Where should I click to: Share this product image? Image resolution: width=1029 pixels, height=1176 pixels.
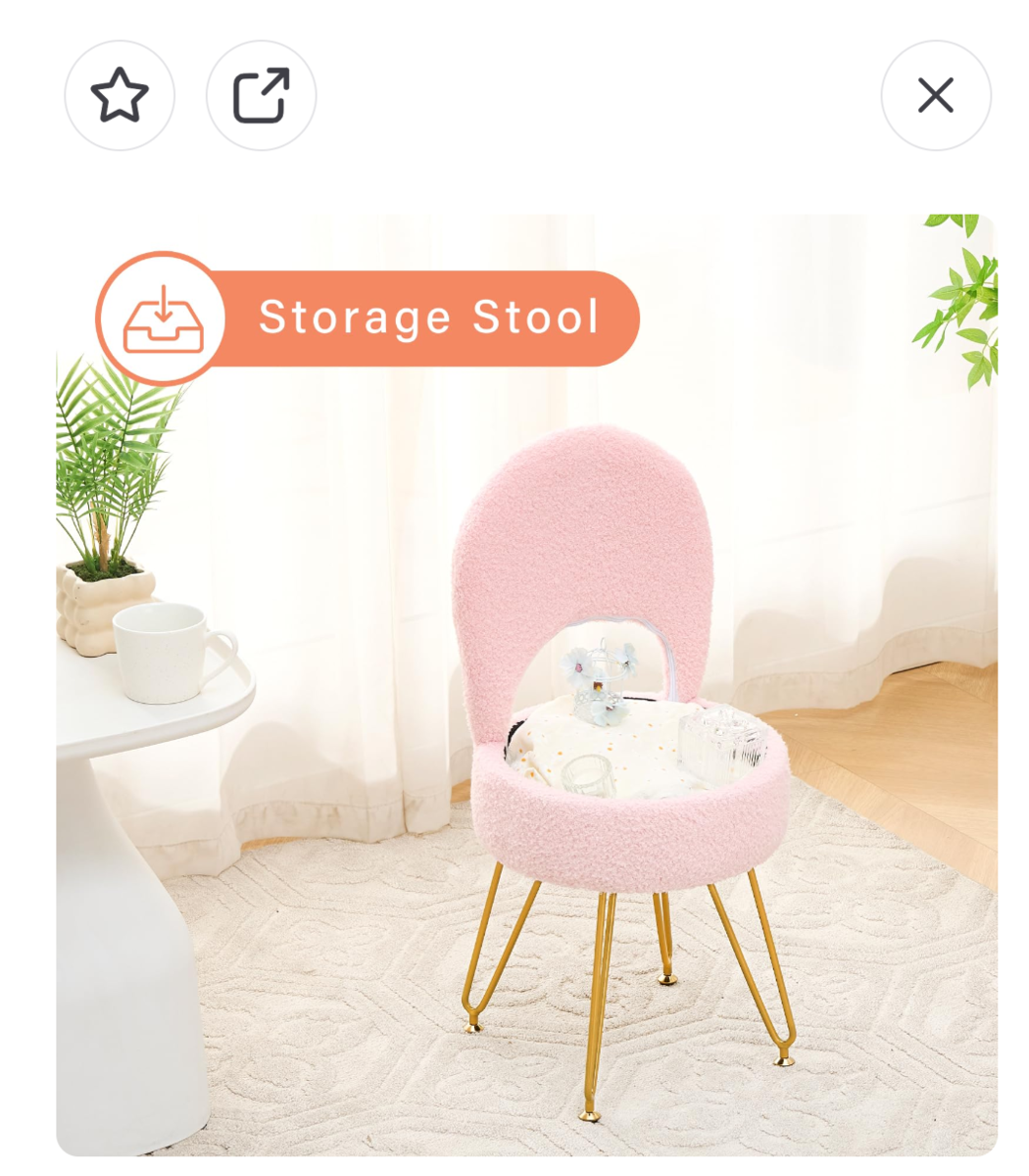click(x=261, y=95)
